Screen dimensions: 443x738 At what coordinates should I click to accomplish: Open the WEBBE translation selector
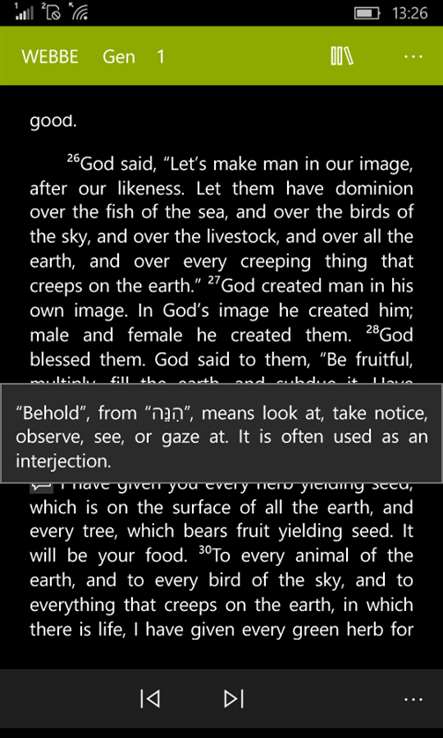(50, 57)
